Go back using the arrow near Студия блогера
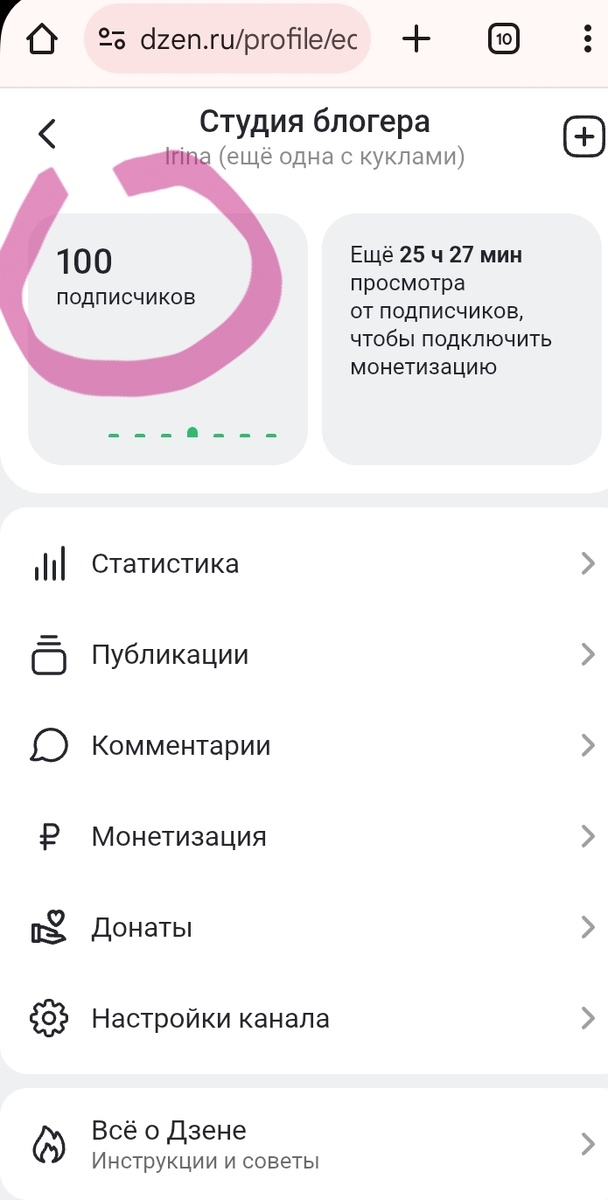Viewport: 608px width, 1200px height. pyautogui.click(x=47, y=134)
